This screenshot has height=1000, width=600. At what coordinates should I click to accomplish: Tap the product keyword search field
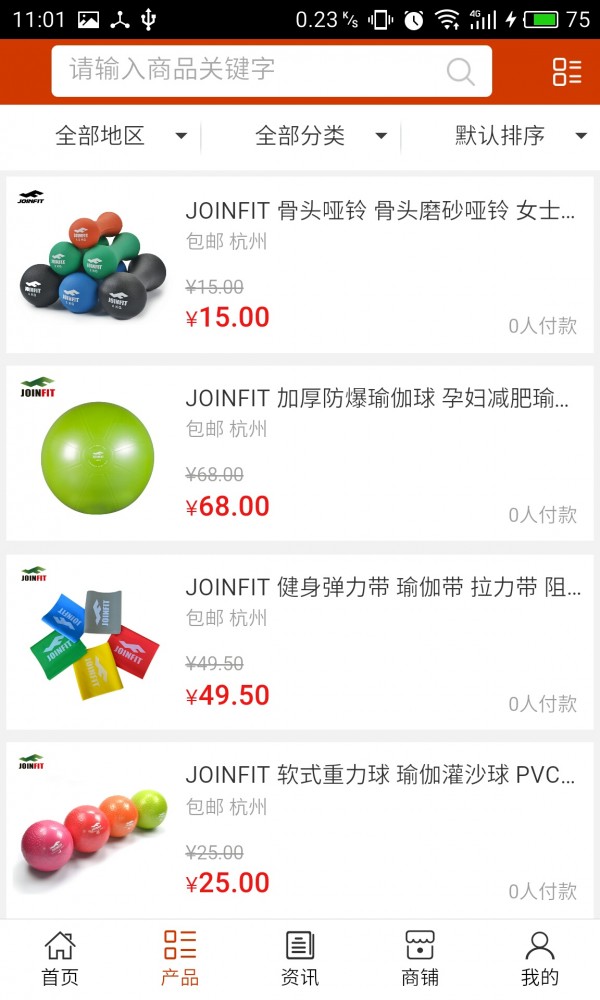pos(250,70)
